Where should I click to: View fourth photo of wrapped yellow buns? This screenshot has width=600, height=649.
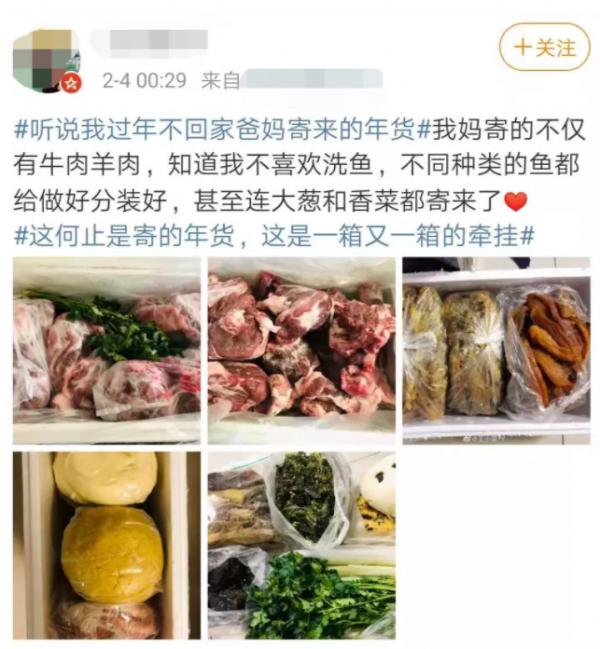pyautogui.click(x=106, y=544)
